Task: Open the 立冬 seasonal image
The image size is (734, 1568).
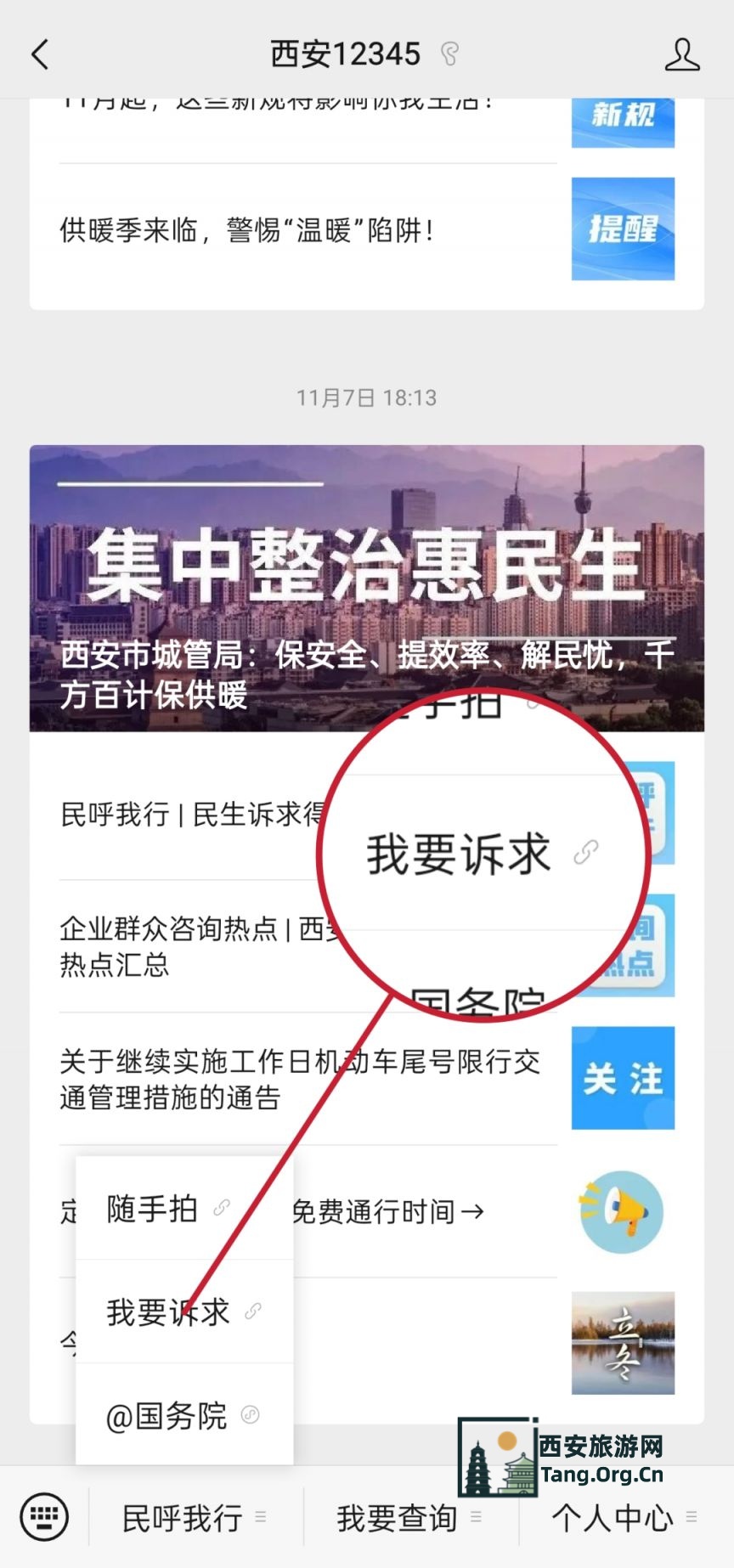Action: pyautogui.click(x=623, y=1345)
